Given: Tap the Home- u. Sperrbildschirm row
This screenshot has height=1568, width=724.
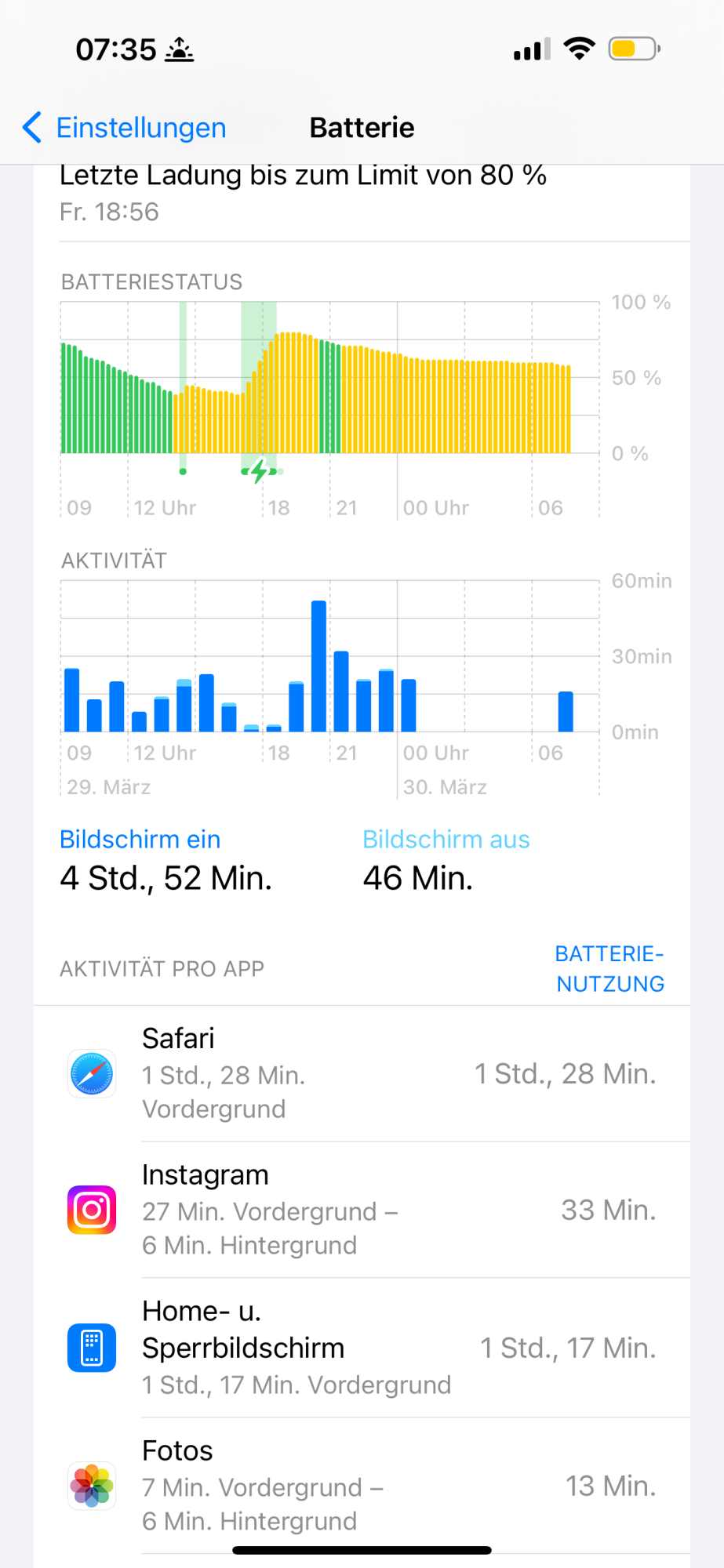Looking at the screenshot, I should coord(362,1348).
